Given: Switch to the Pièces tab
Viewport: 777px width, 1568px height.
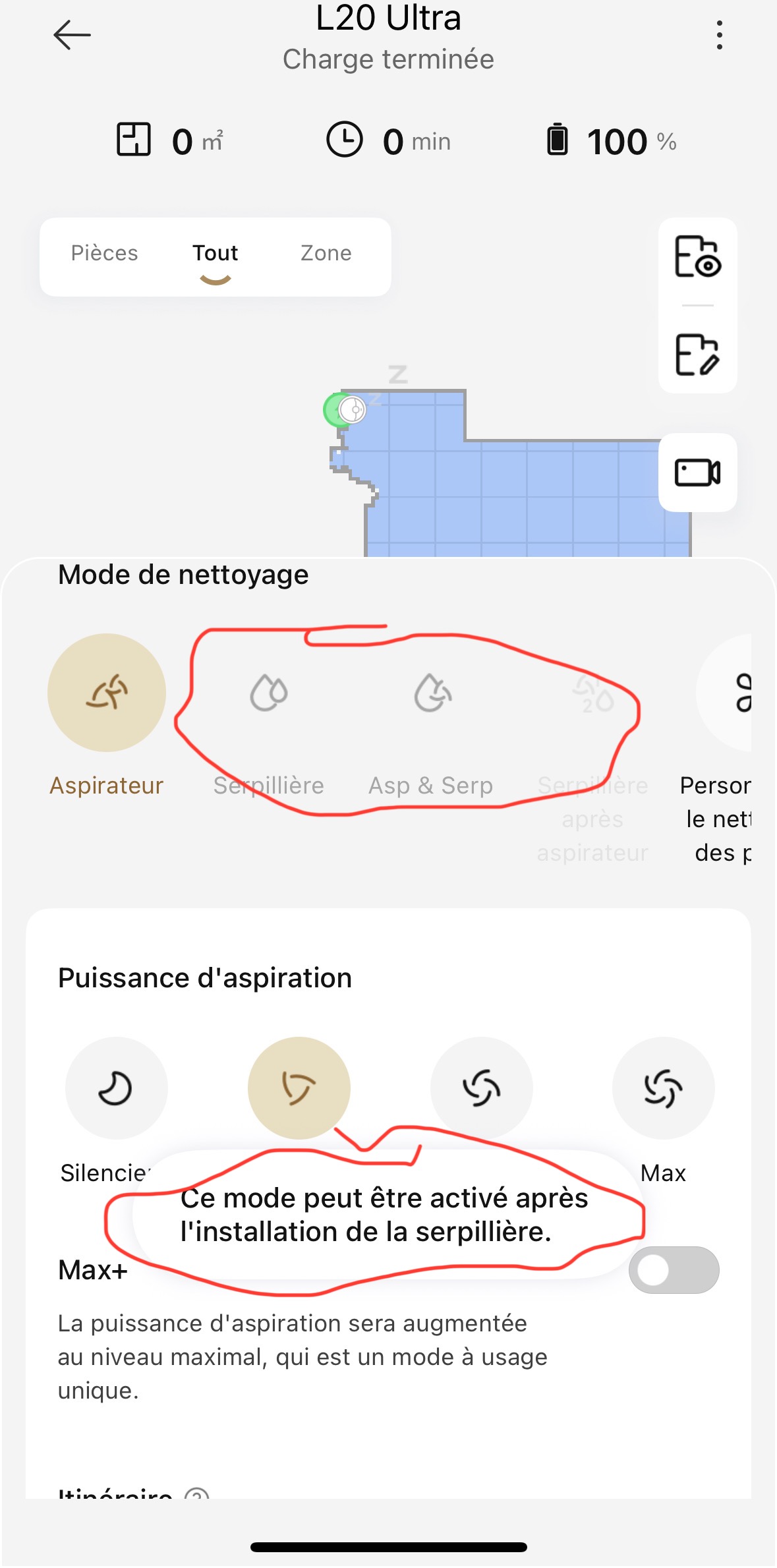Looking at the screenshot, I should point(105,253).
